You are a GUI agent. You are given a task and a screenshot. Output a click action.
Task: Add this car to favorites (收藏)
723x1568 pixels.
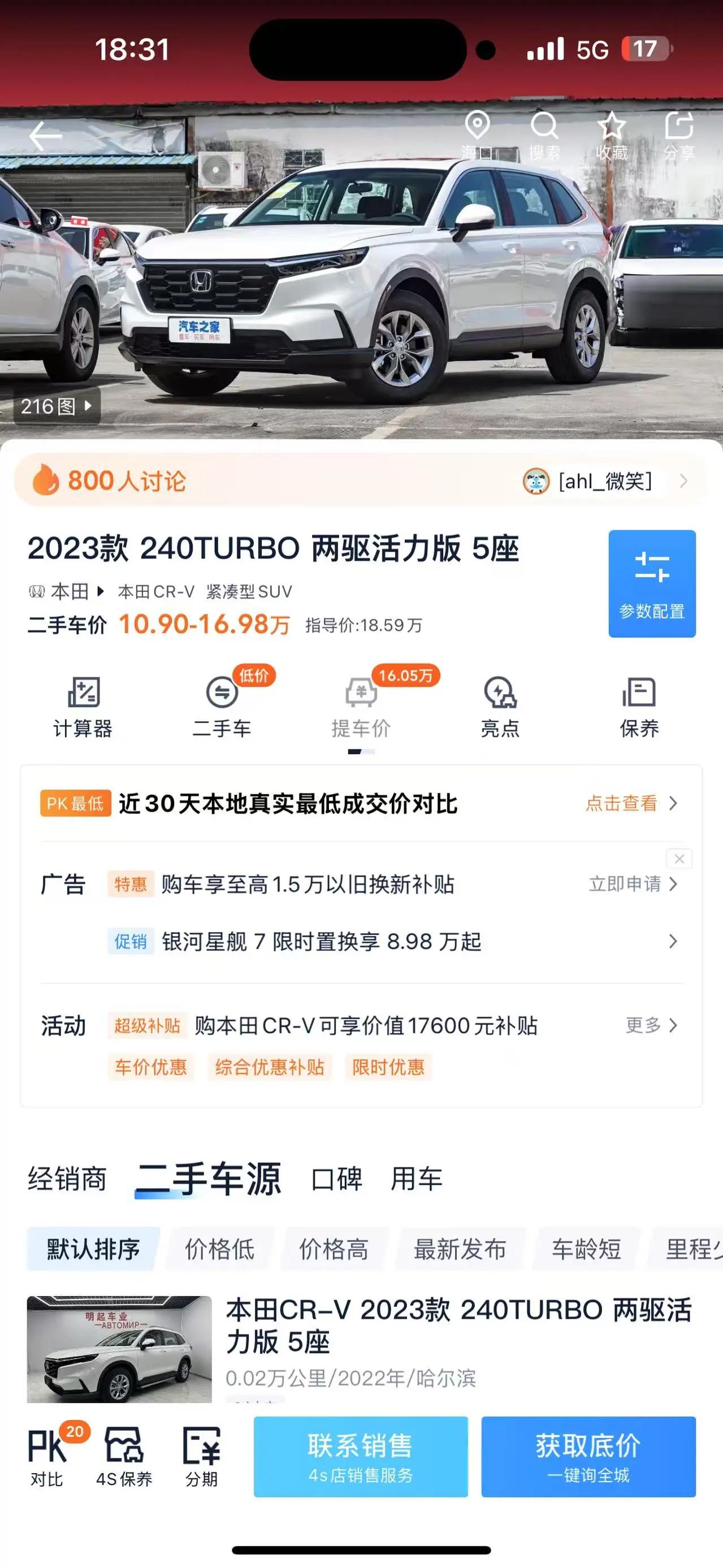click(x=611, y=135)
